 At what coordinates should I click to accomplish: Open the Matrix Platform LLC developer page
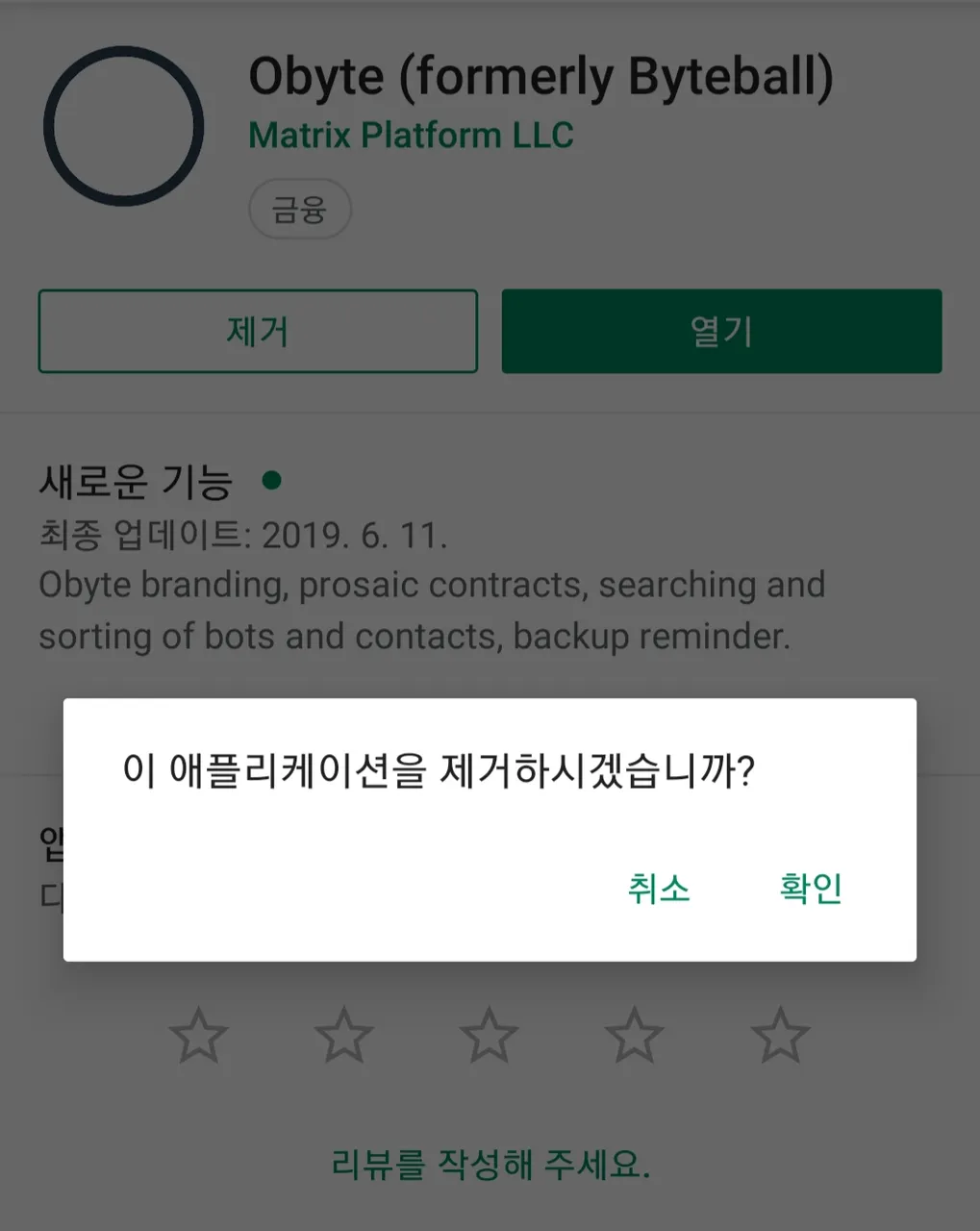pyautogui.click(x=411, y=136)
